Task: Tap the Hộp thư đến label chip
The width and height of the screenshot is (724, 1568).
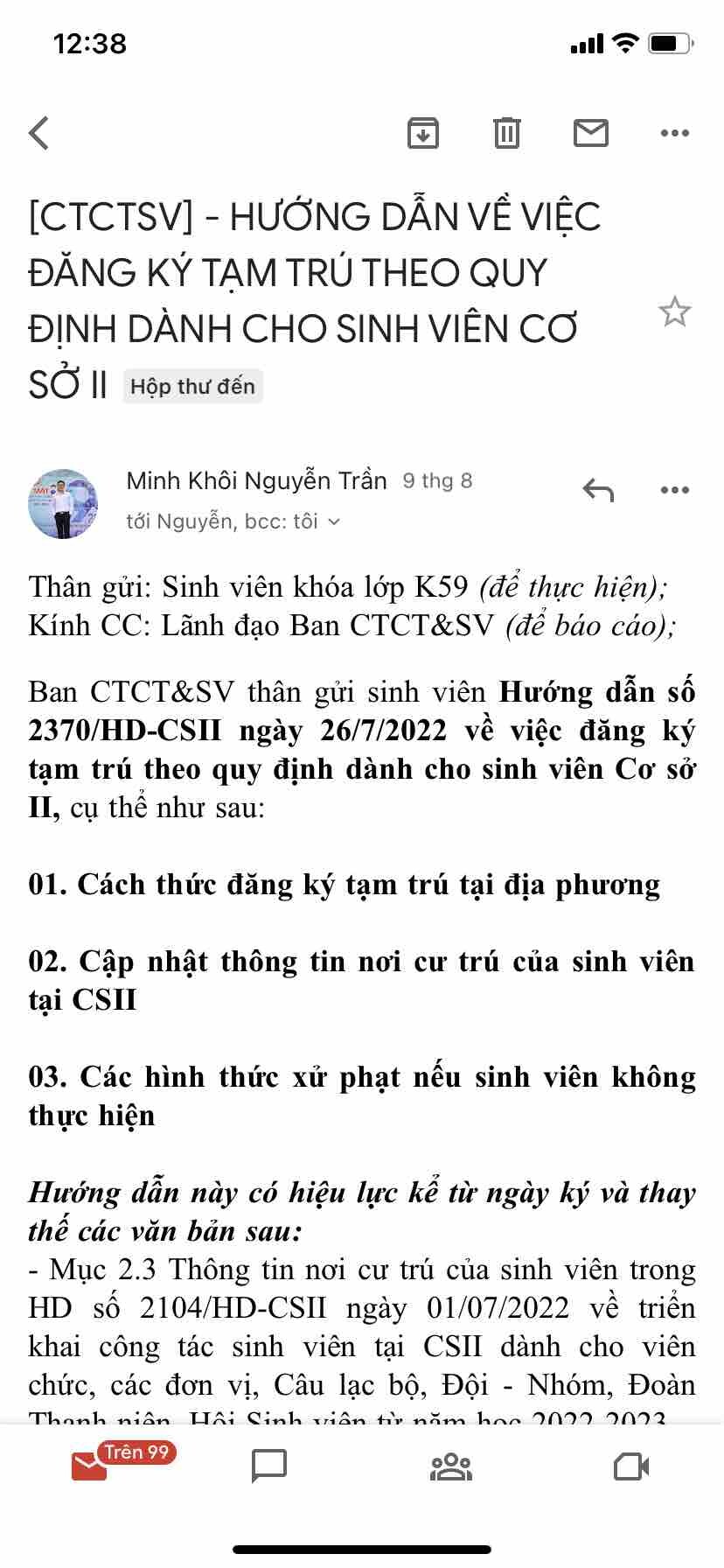Action: coord(192,387)
